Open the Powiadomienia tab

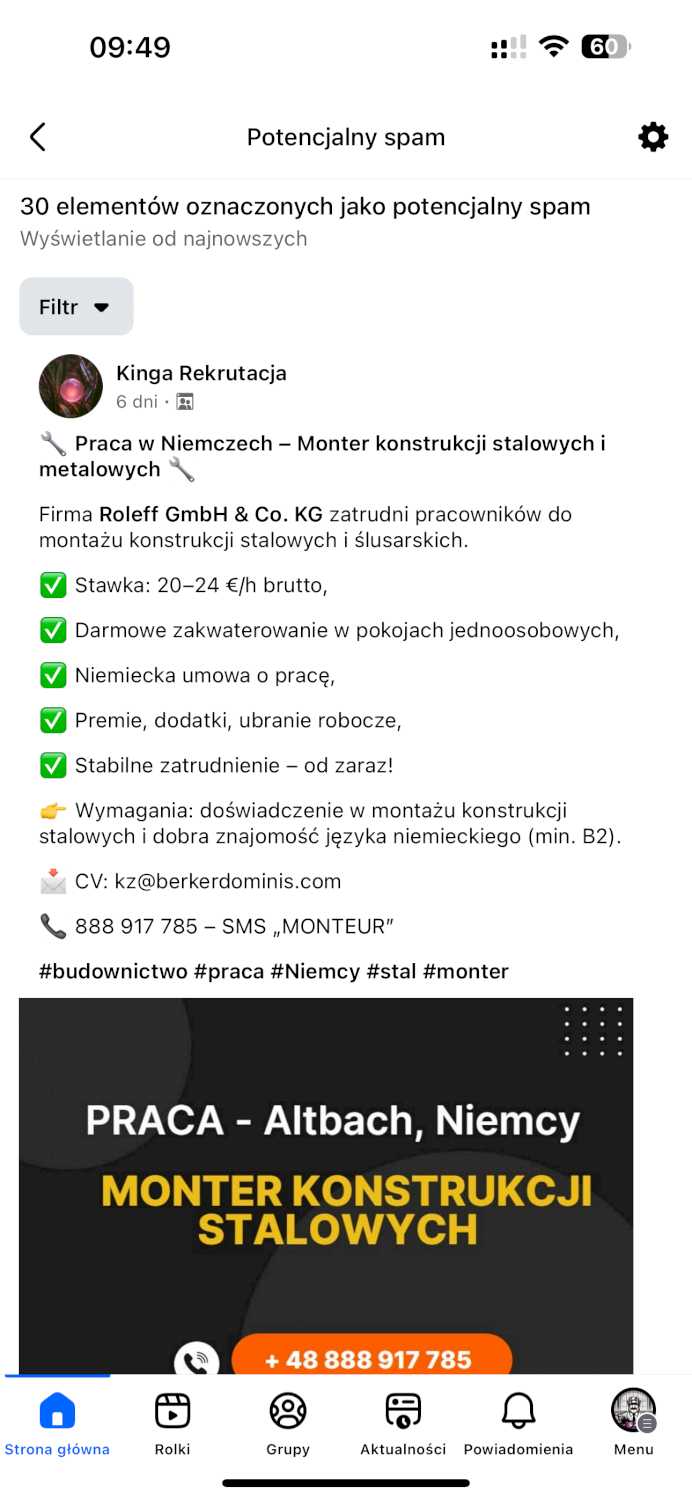[x=518, y=1424]
